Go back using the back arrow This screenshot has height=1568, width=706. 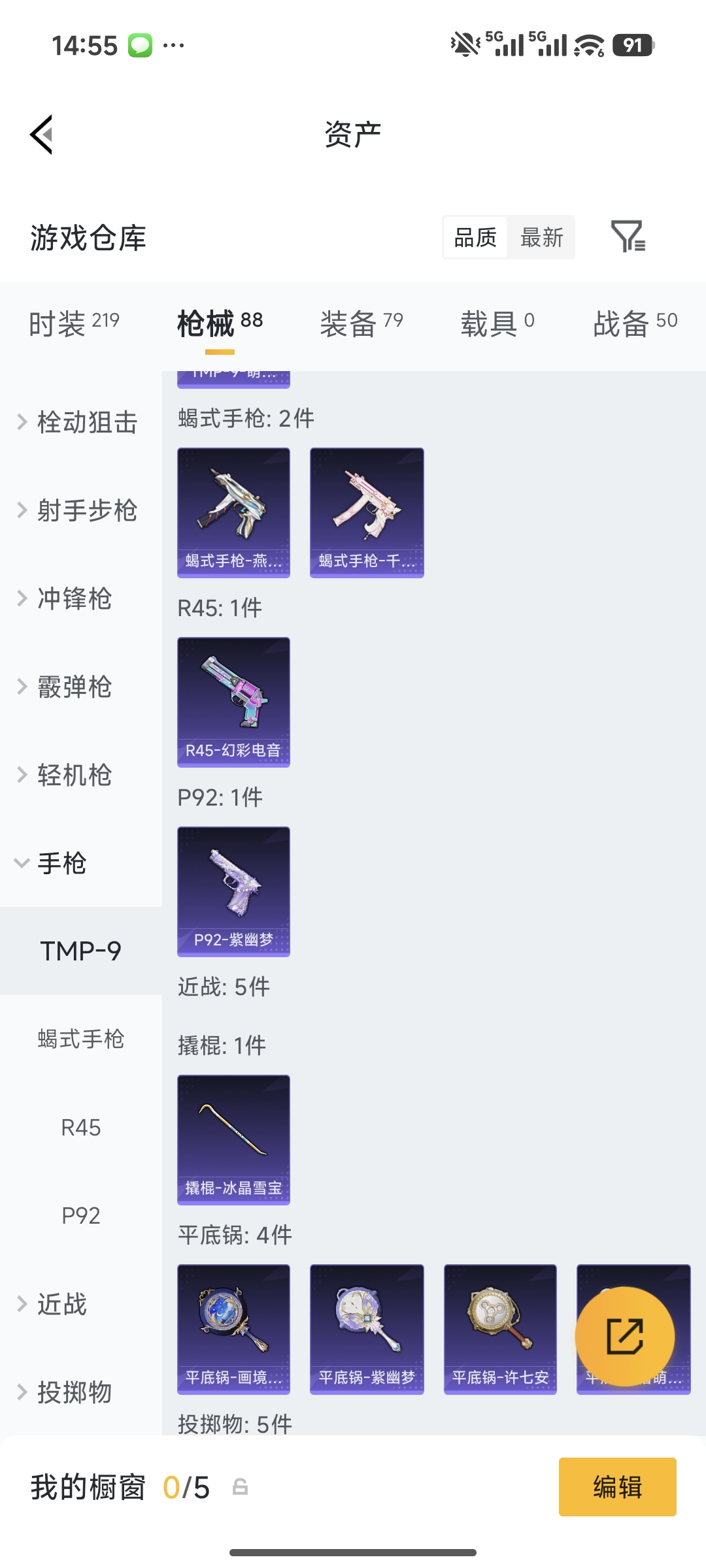pyautogui.click(x=41, y=133)
